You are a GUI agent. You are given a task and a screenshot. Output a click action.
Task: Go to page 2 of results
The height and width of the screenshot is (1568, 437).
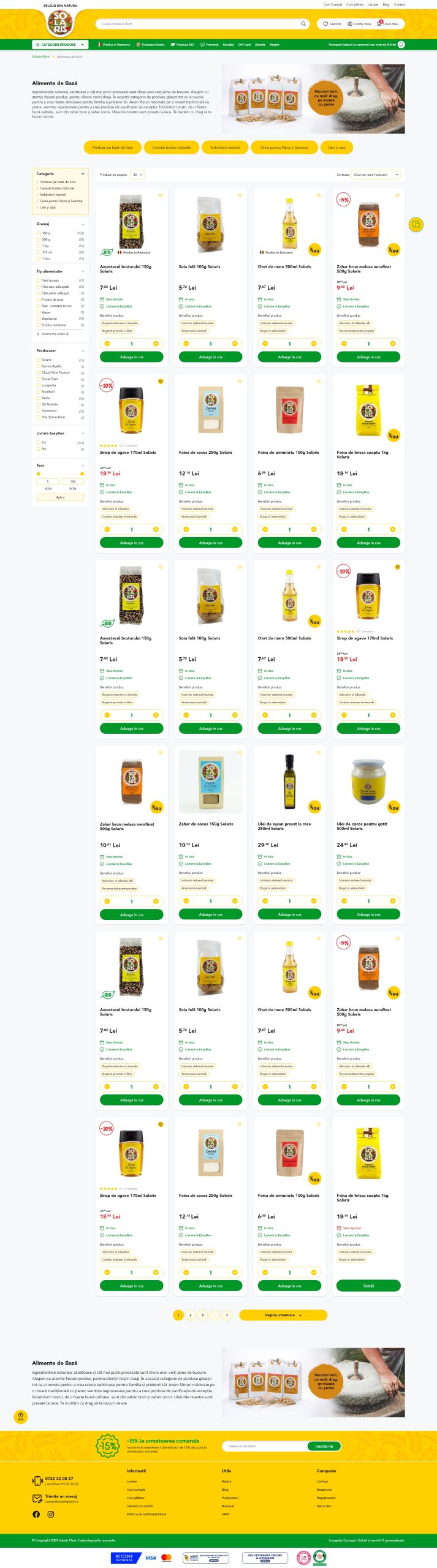[x=191, y=1315]
